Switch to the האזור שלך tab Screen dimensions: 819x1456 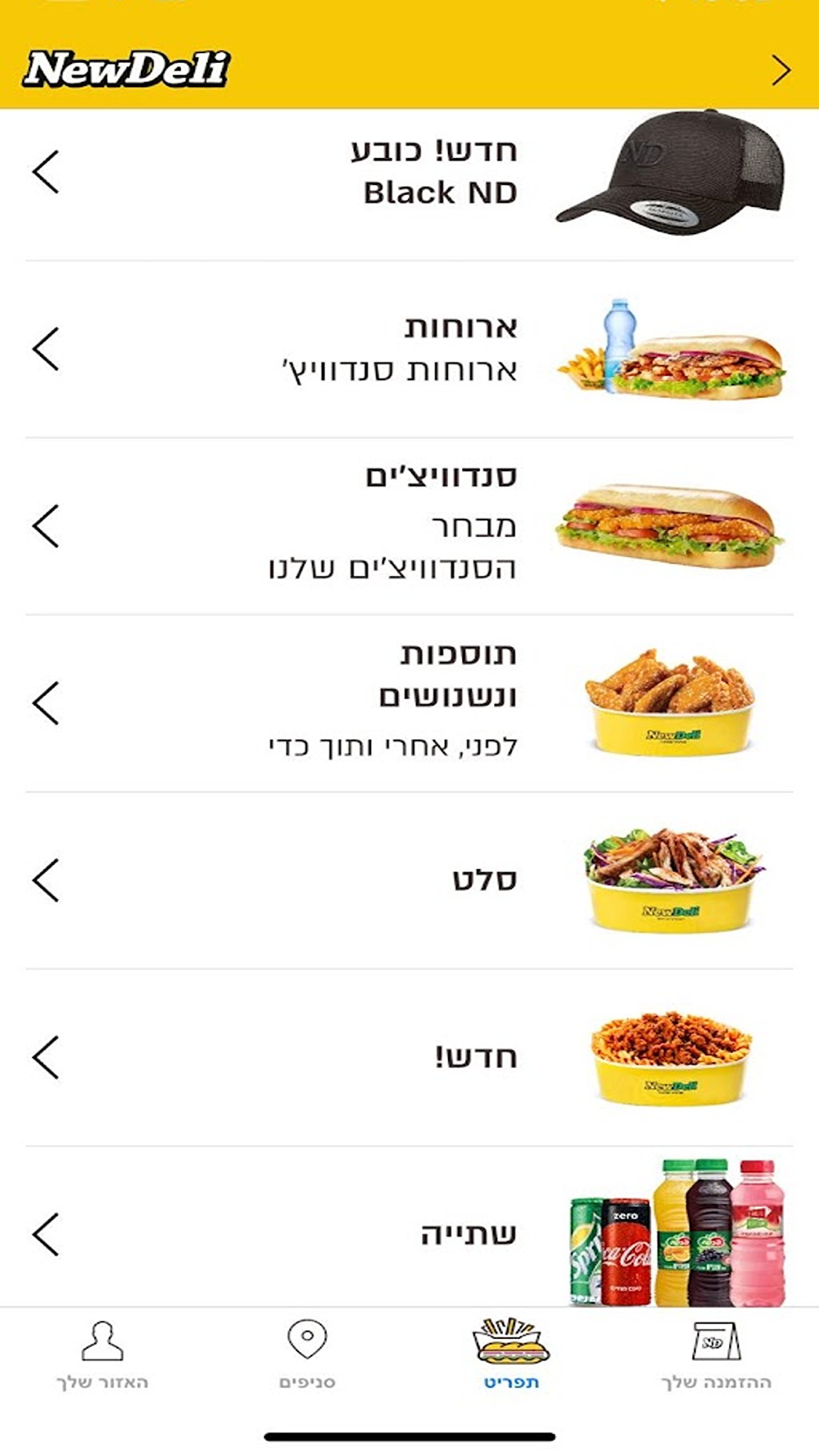point(102,1355)
